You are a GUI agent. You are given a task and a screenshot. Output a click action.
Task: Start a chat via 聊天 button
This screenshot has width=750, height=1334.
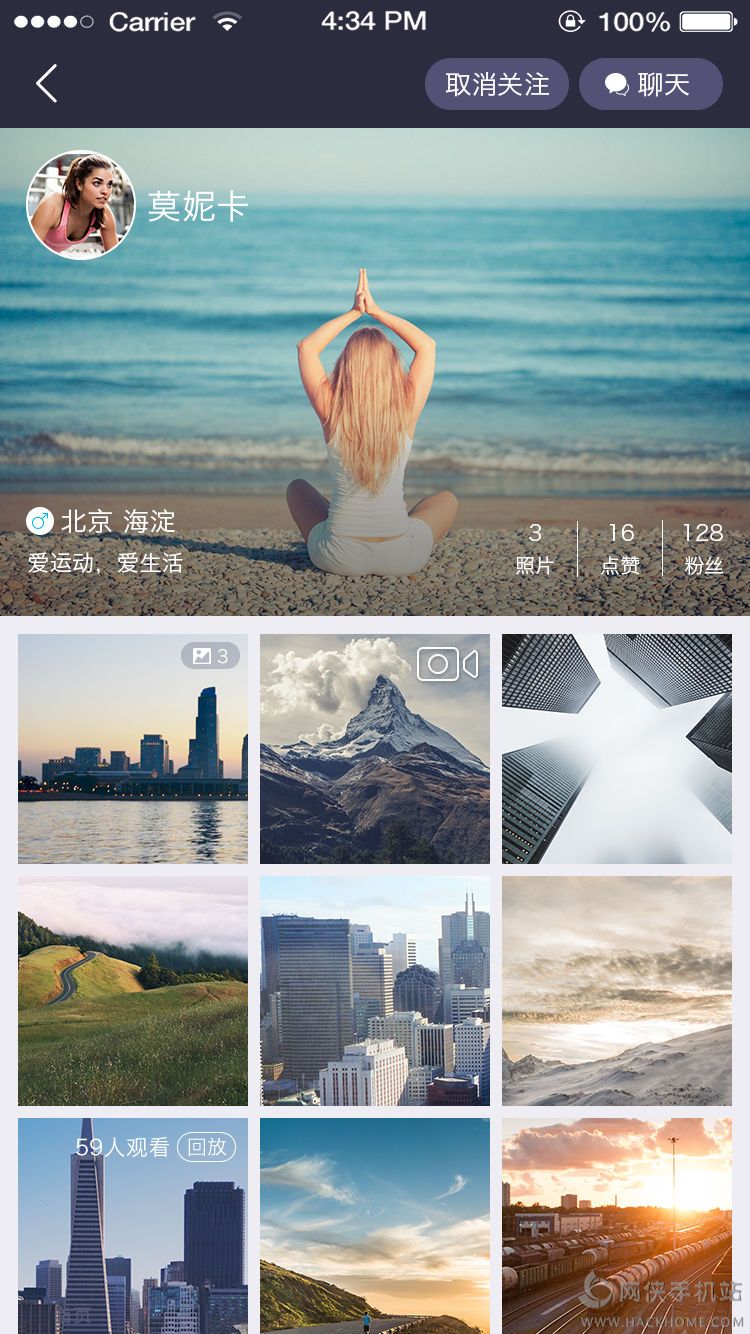point(650,85)
